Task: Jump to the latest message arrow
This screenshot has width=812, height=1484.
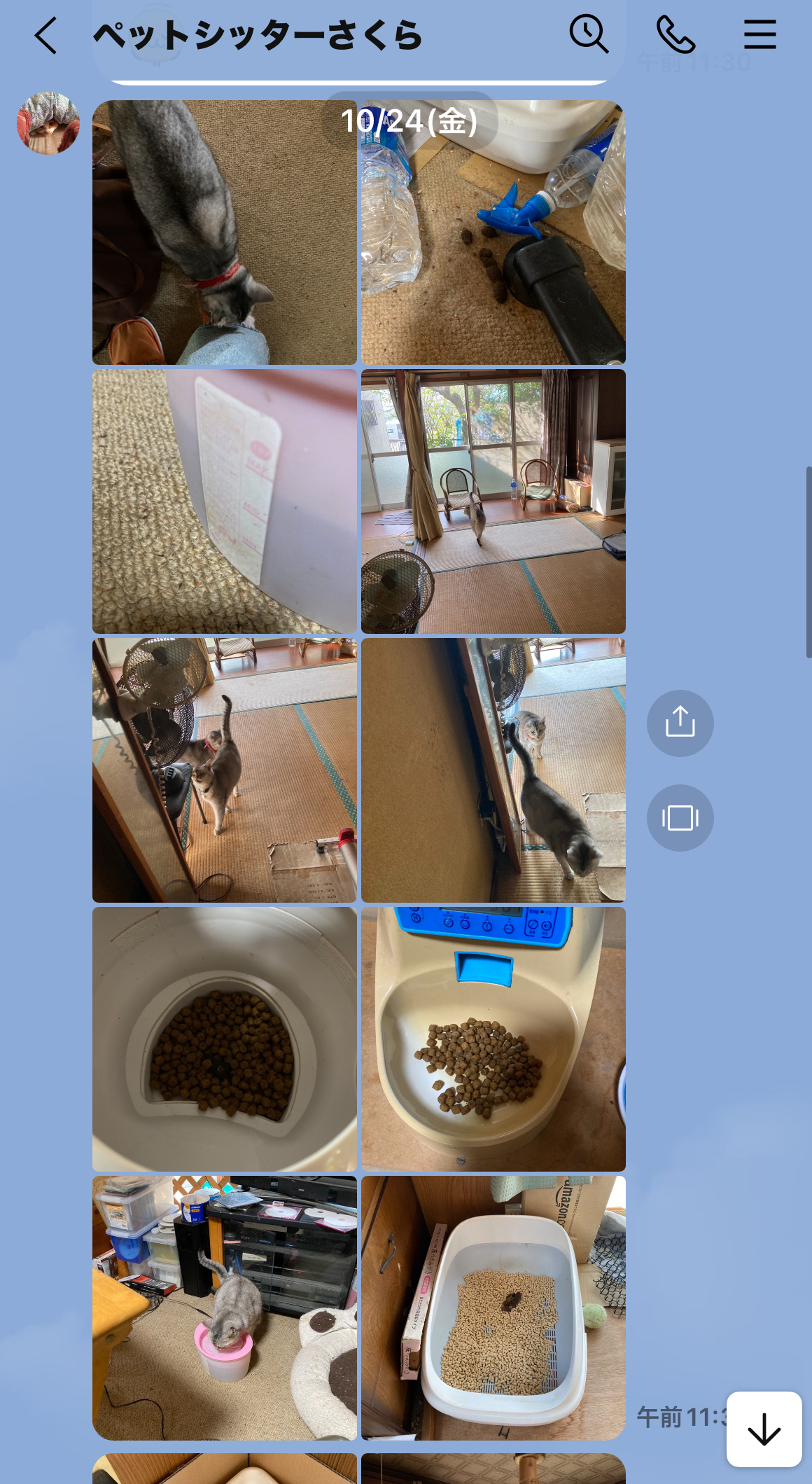Action: pos(764,1429)
